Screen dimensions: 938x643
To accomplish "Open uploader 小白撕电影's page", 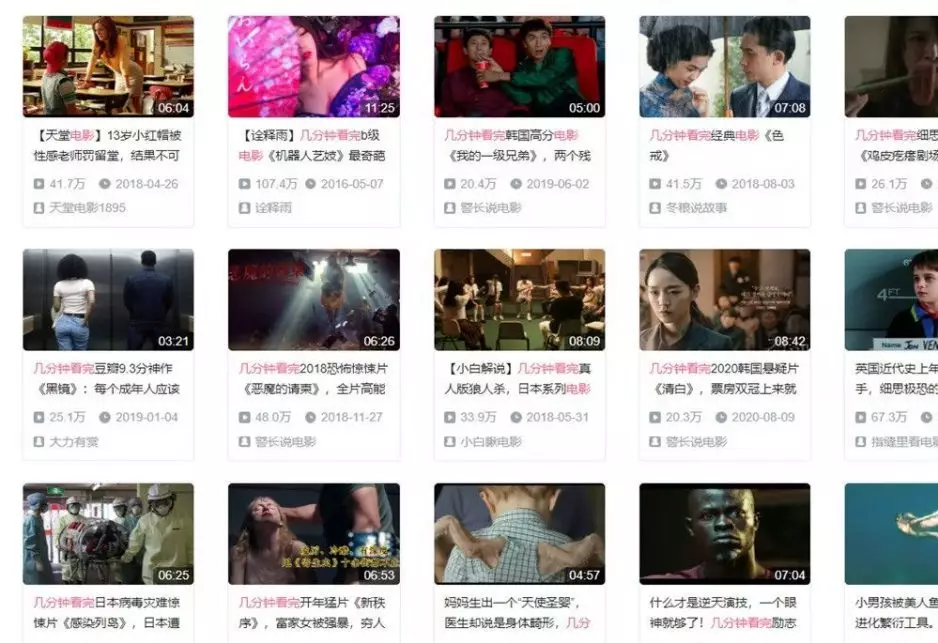I will 490,441.
